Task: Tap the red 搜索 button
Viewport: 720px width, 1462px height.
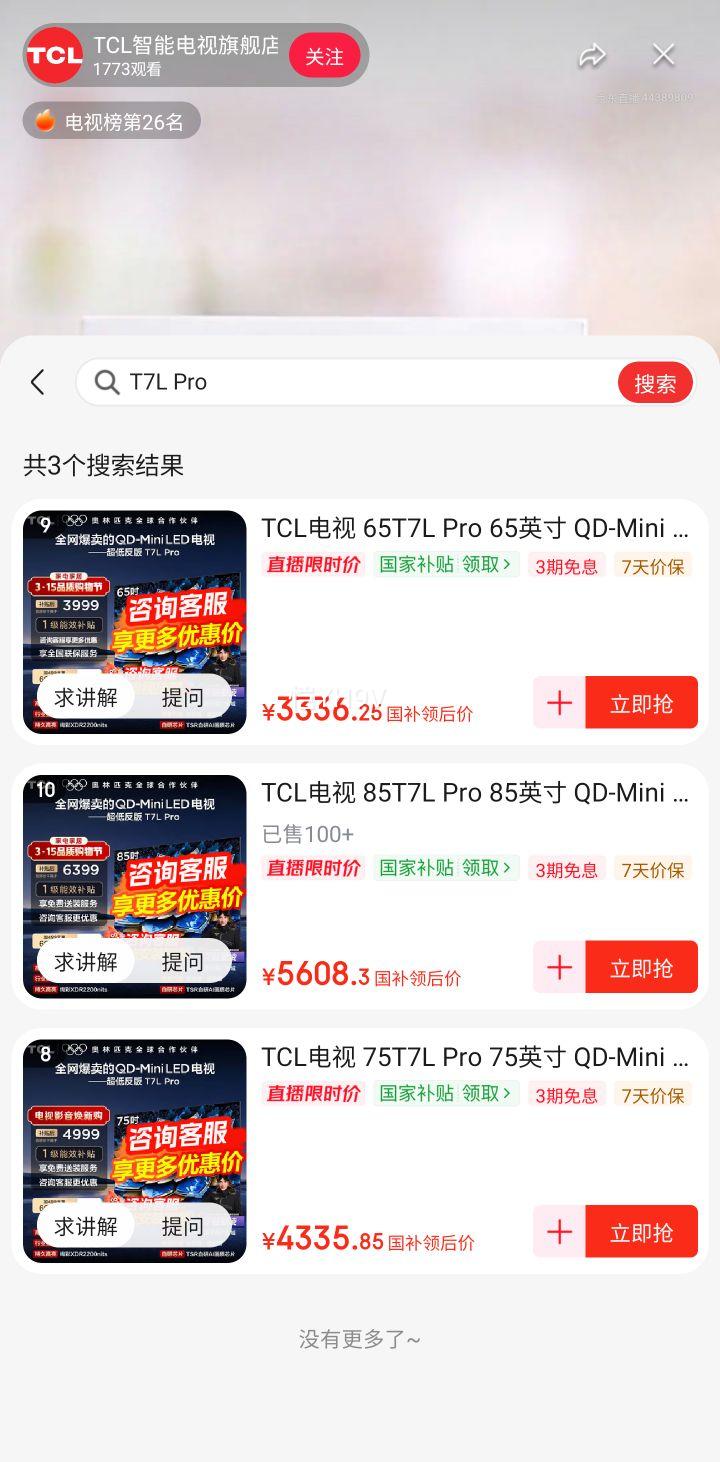Action: [655, 383]
